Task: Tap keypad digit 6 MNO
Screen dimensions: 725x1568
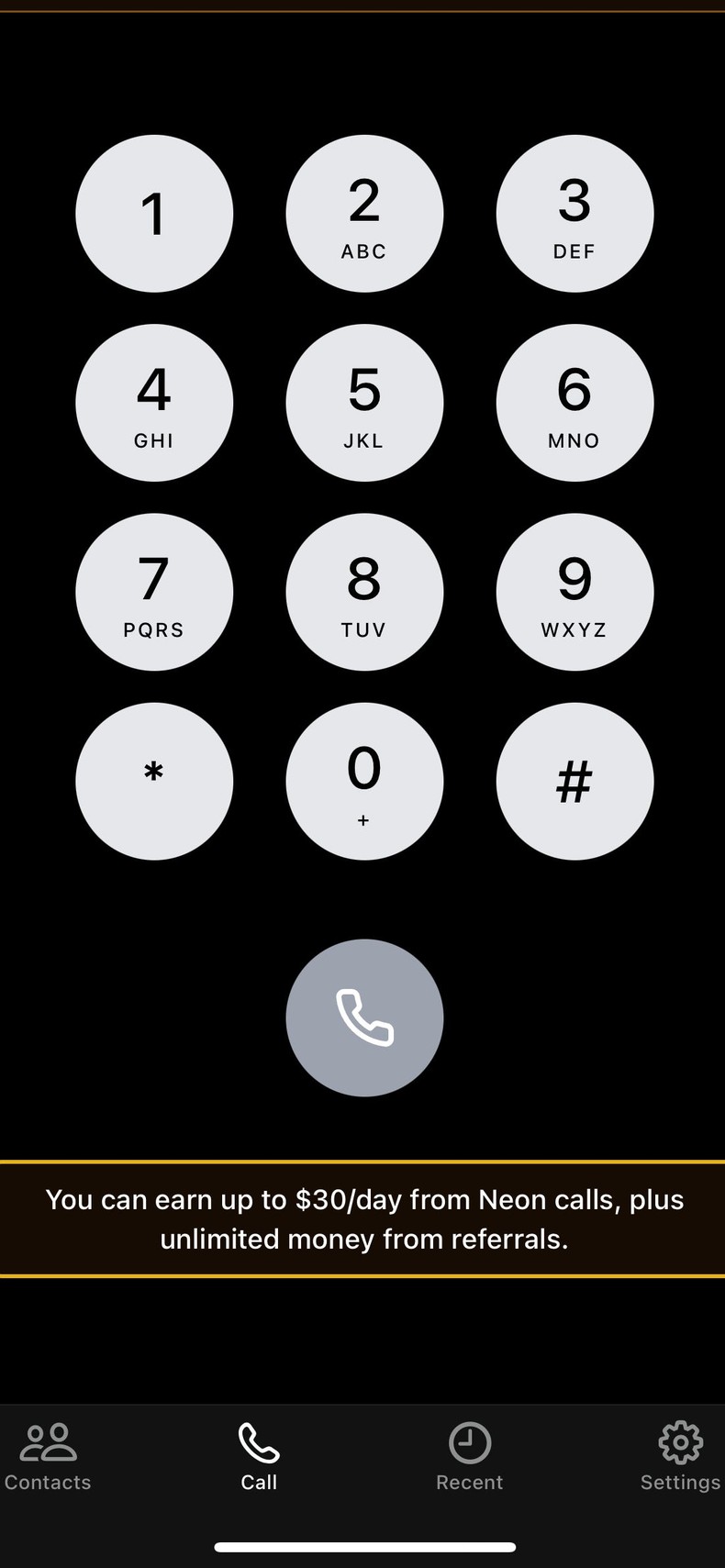Action: 574,402
